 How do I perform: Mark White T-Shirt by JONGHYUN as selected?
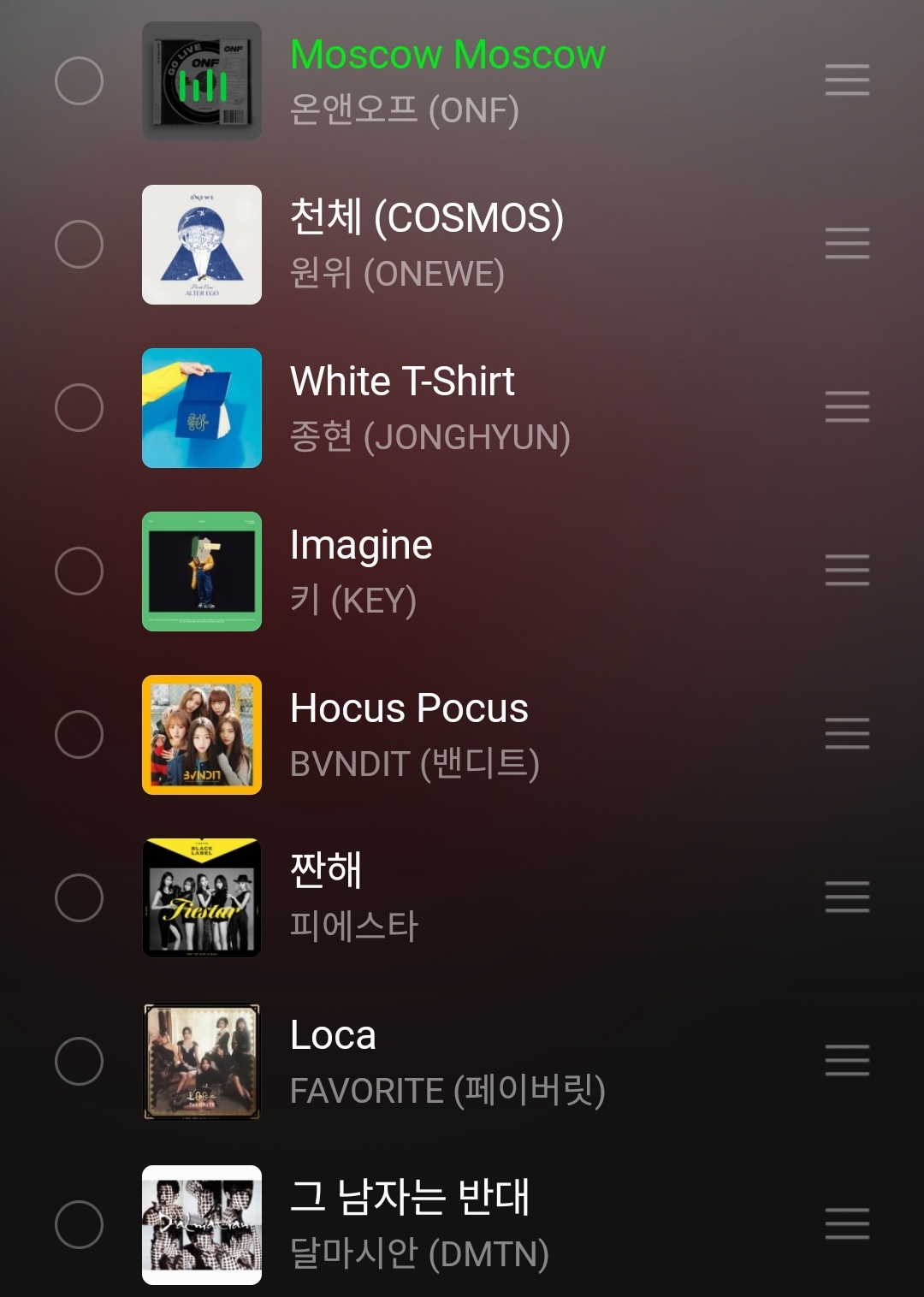point(79,408)
